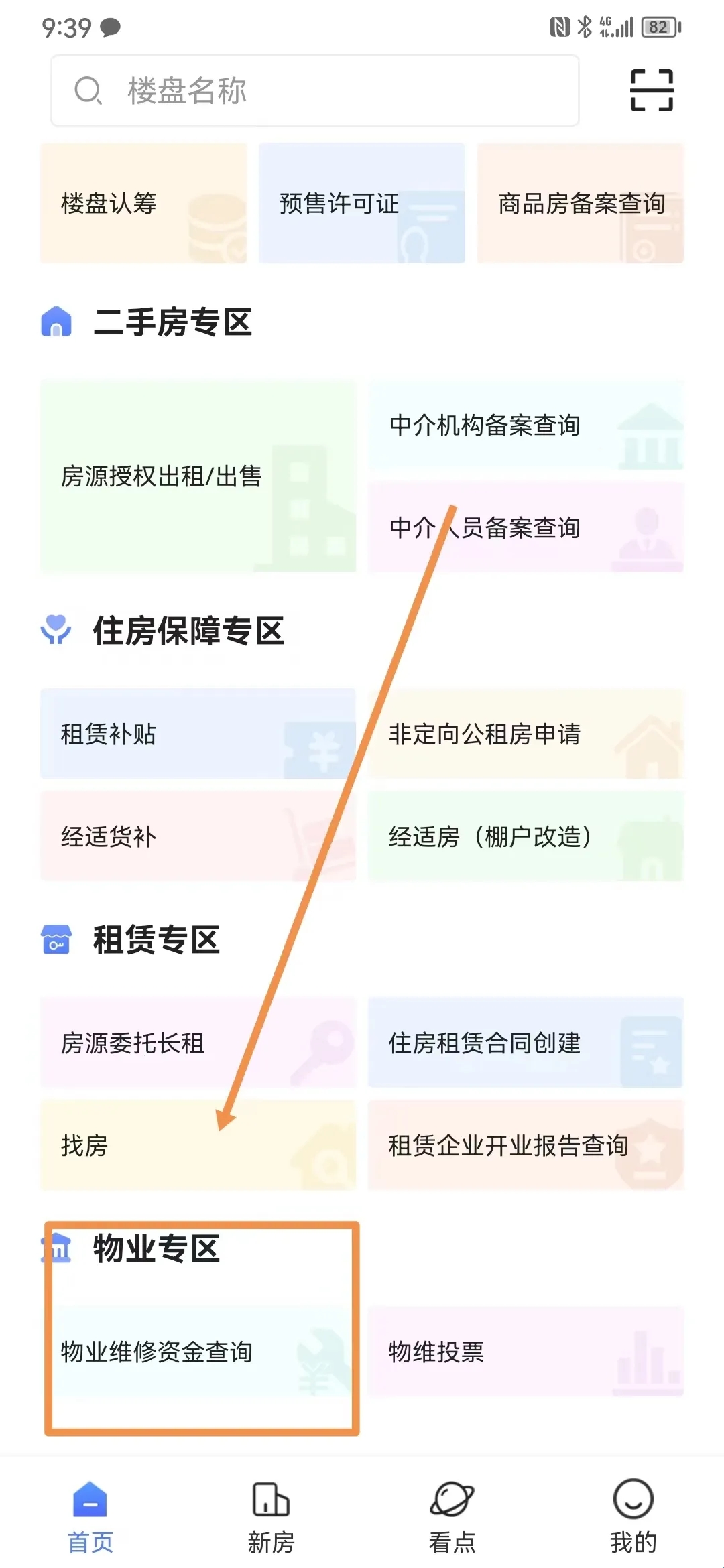This screenshot has height=1568, width=724.
Task: Open 中介人员备案查询
Action: pos(526,527)
